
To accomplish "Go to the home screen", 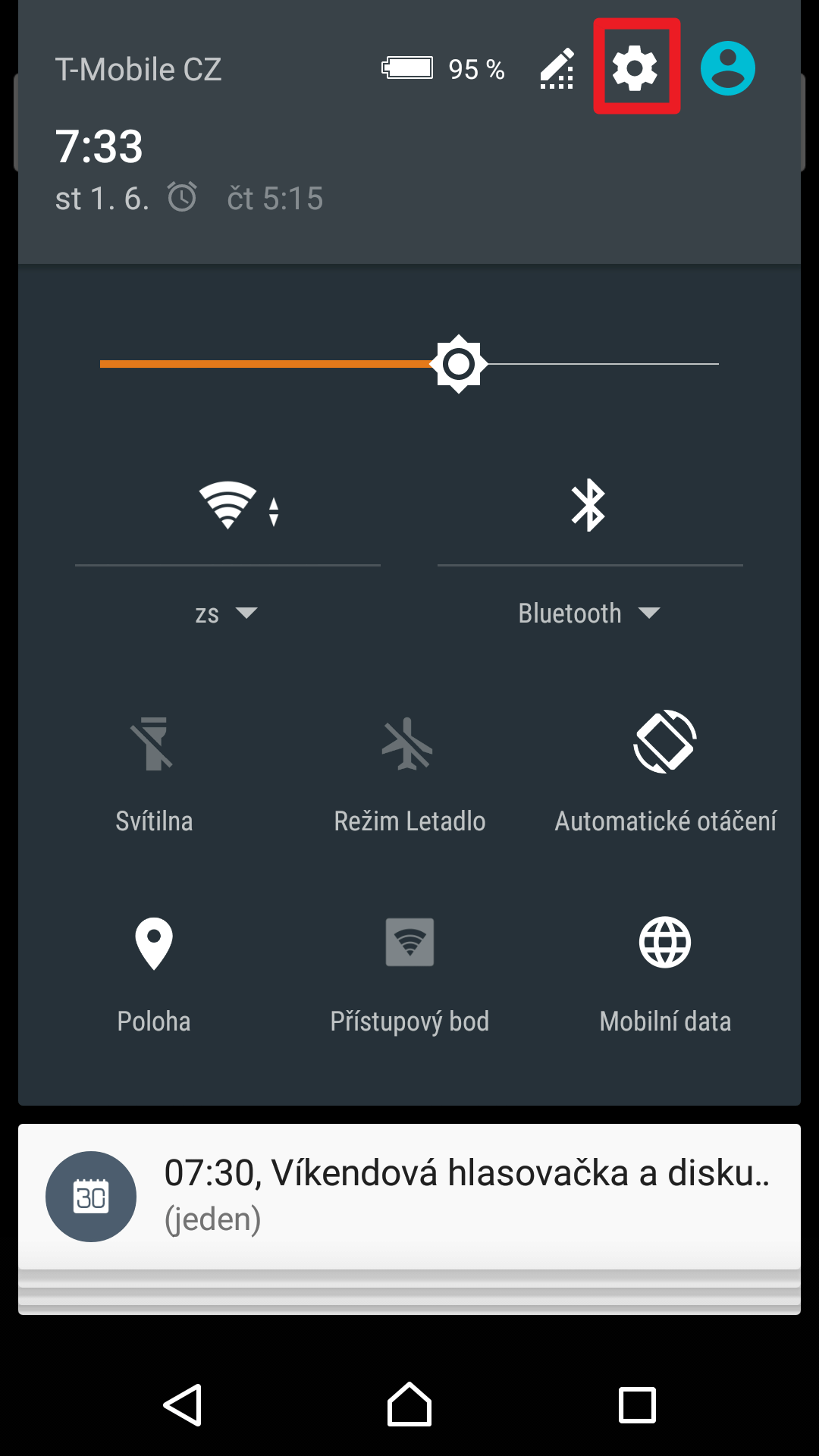I will 409,1404.
